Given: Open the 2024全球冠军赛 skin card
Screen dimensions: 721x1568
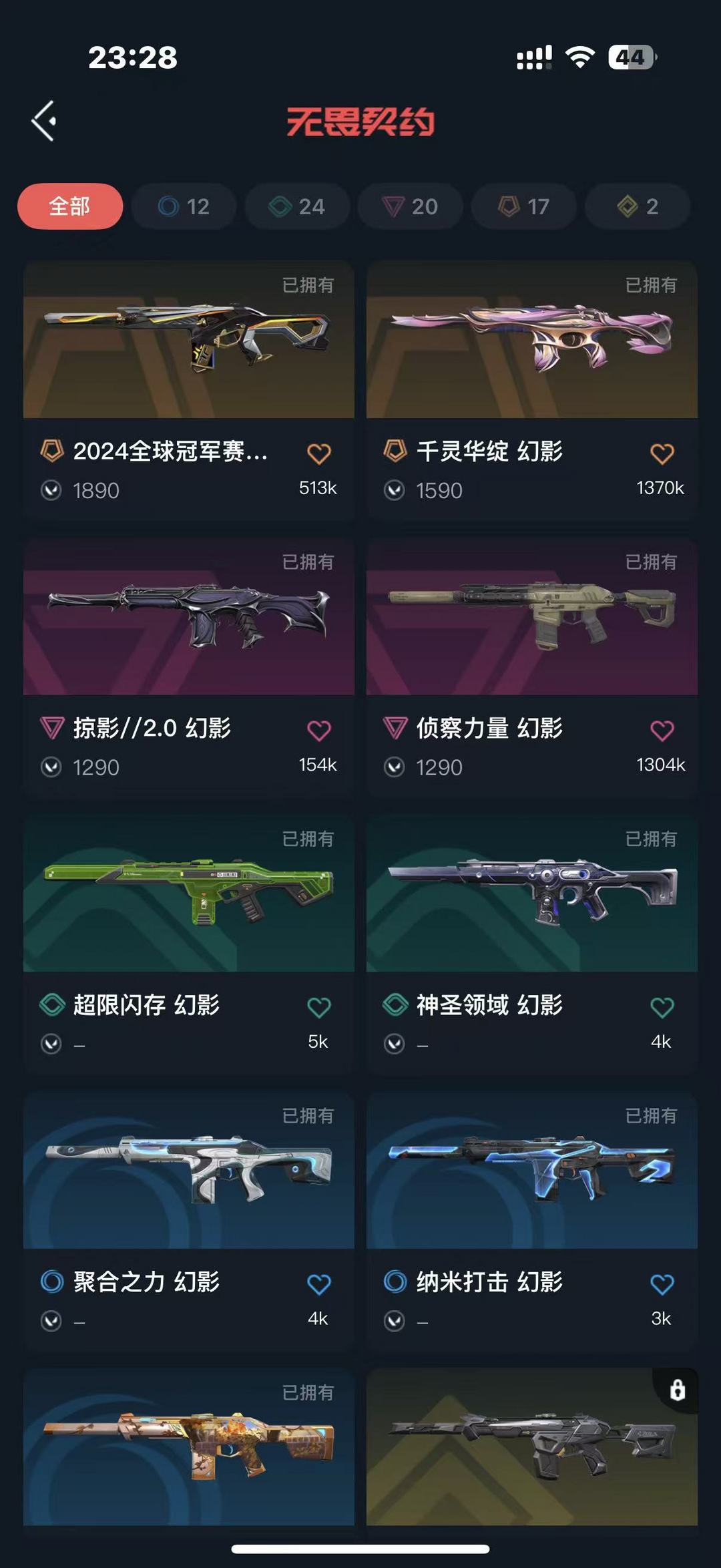Looking at the screenshot, I should tap(189, 391).
